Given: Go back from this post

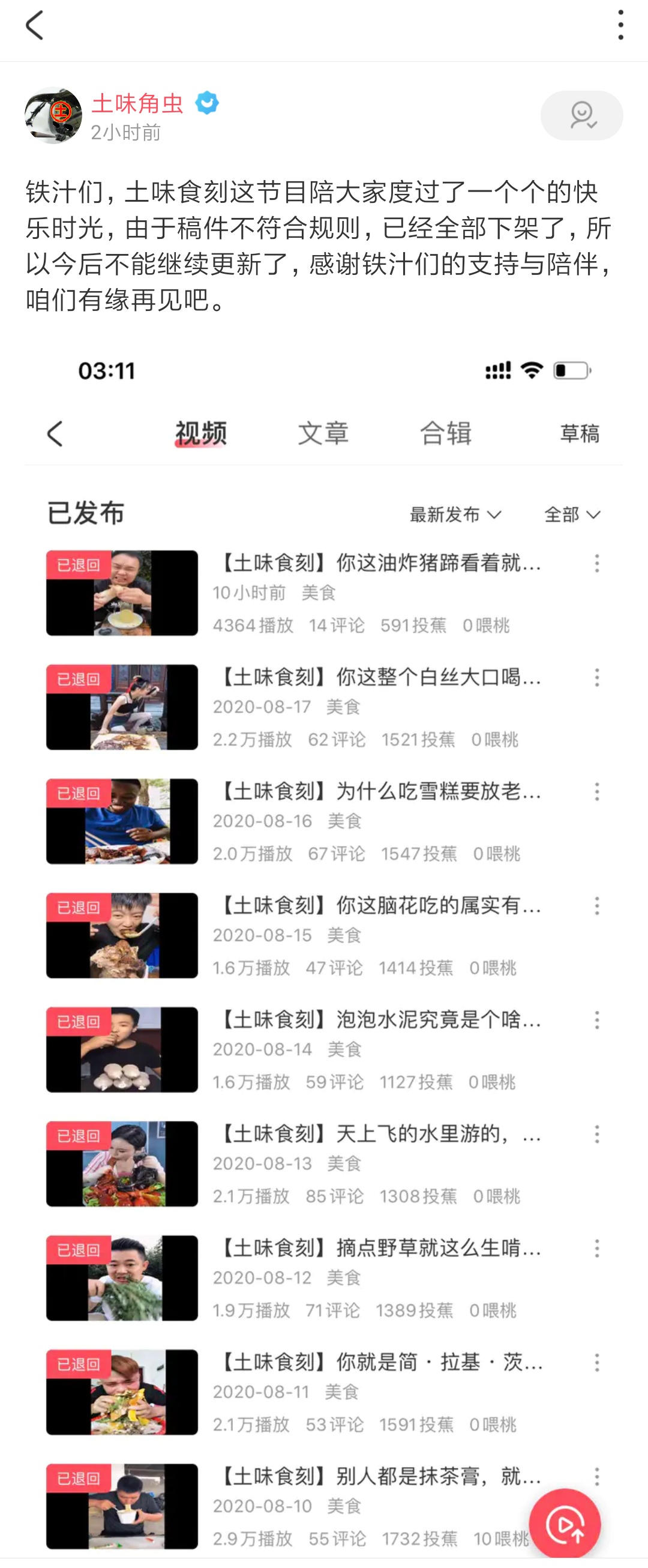Looking at the screenshot, I should pos(35,26).
